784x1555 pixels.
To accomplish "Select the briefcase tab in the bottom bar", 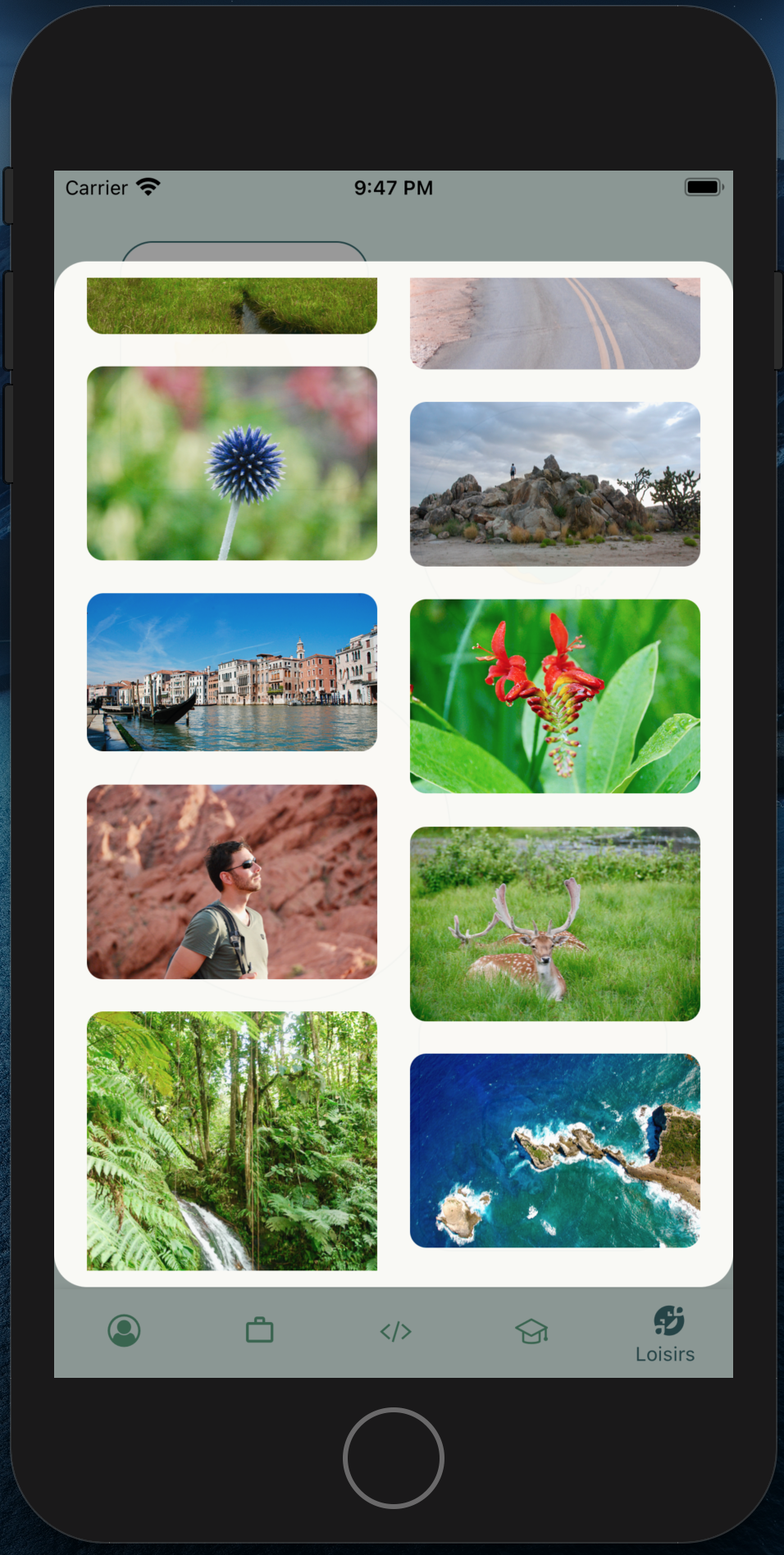I will point(259,1330).
